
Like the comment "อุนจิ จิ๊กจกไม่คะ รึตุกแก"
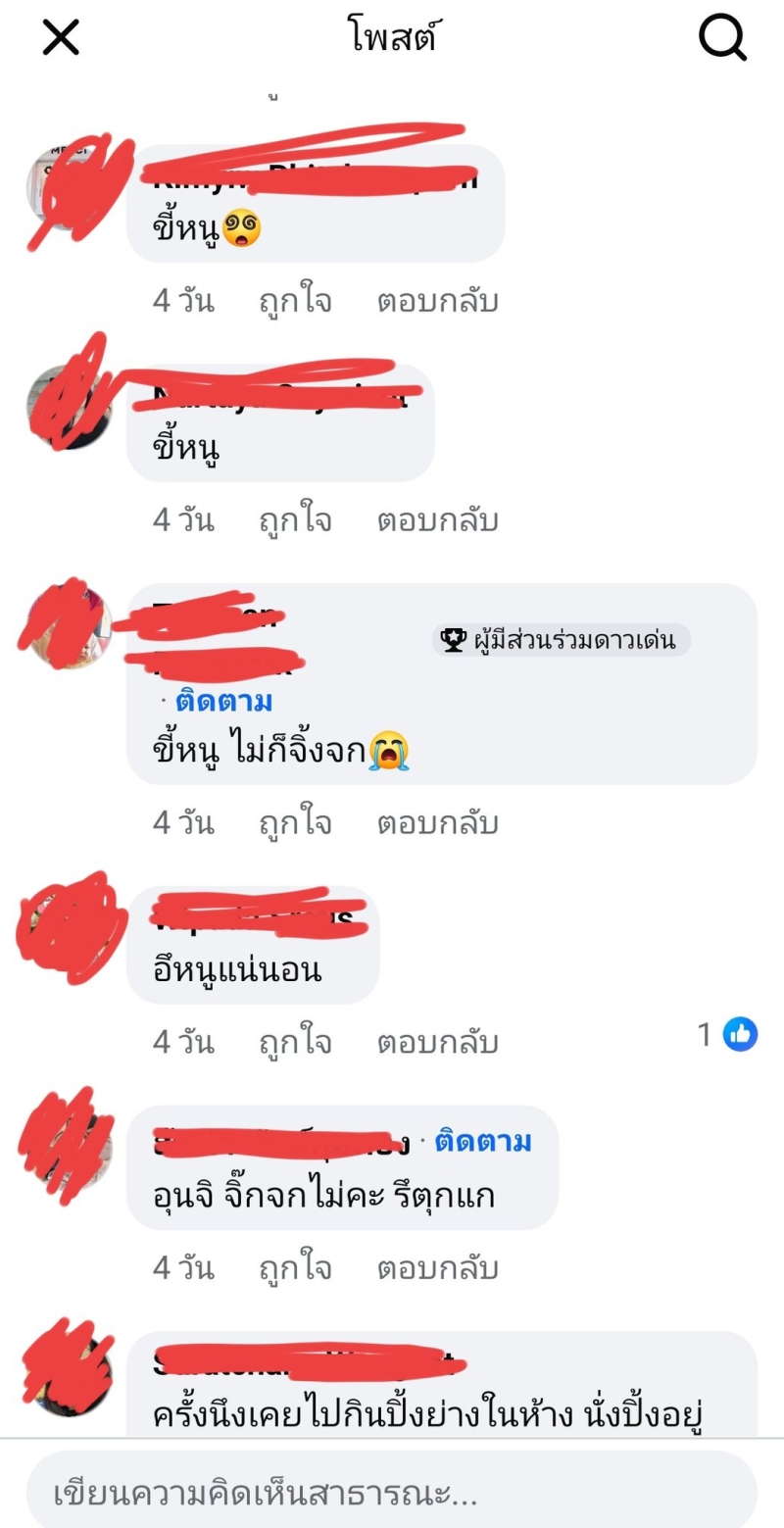295,1269
